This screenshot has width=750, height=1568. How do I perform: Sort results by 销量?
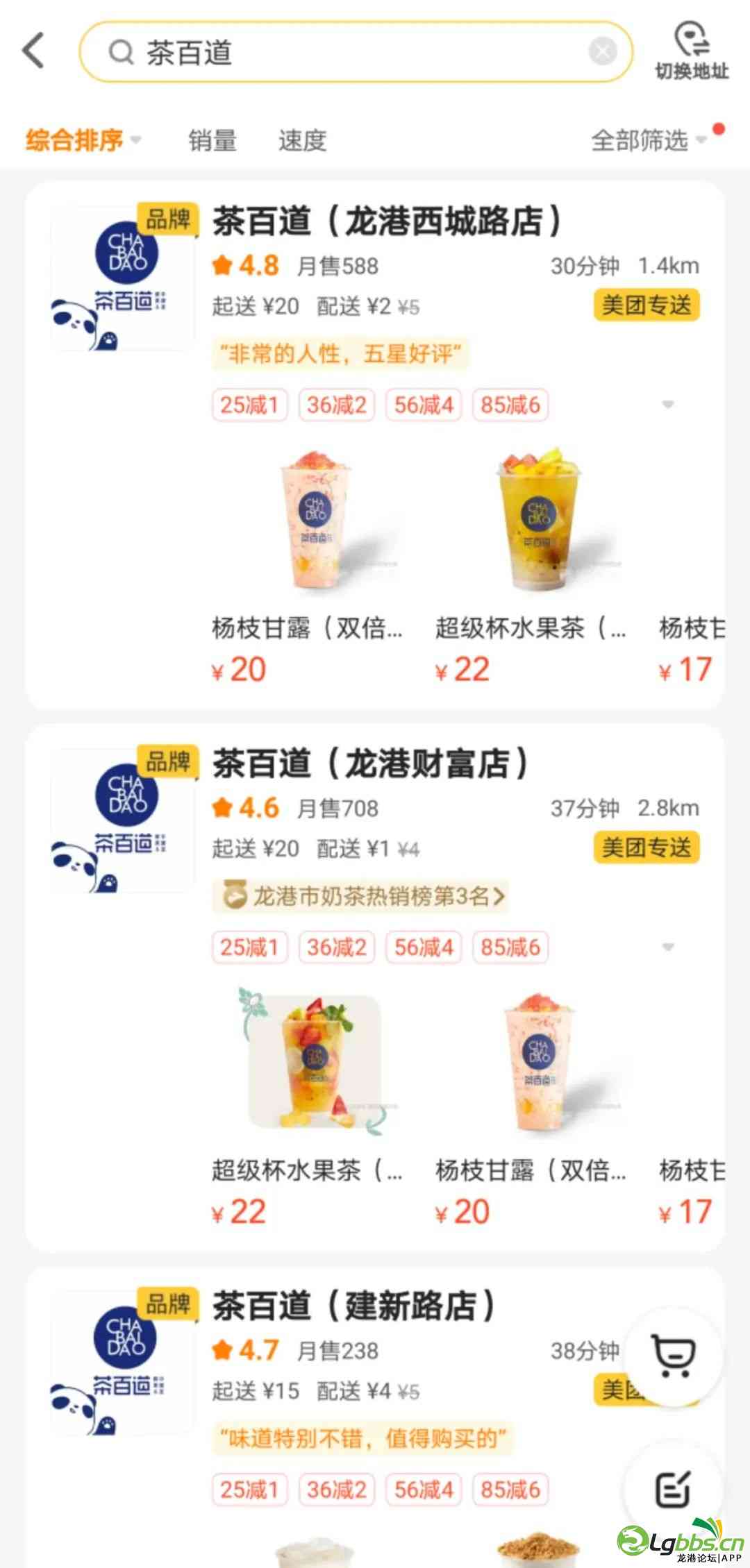pos(212,140)
